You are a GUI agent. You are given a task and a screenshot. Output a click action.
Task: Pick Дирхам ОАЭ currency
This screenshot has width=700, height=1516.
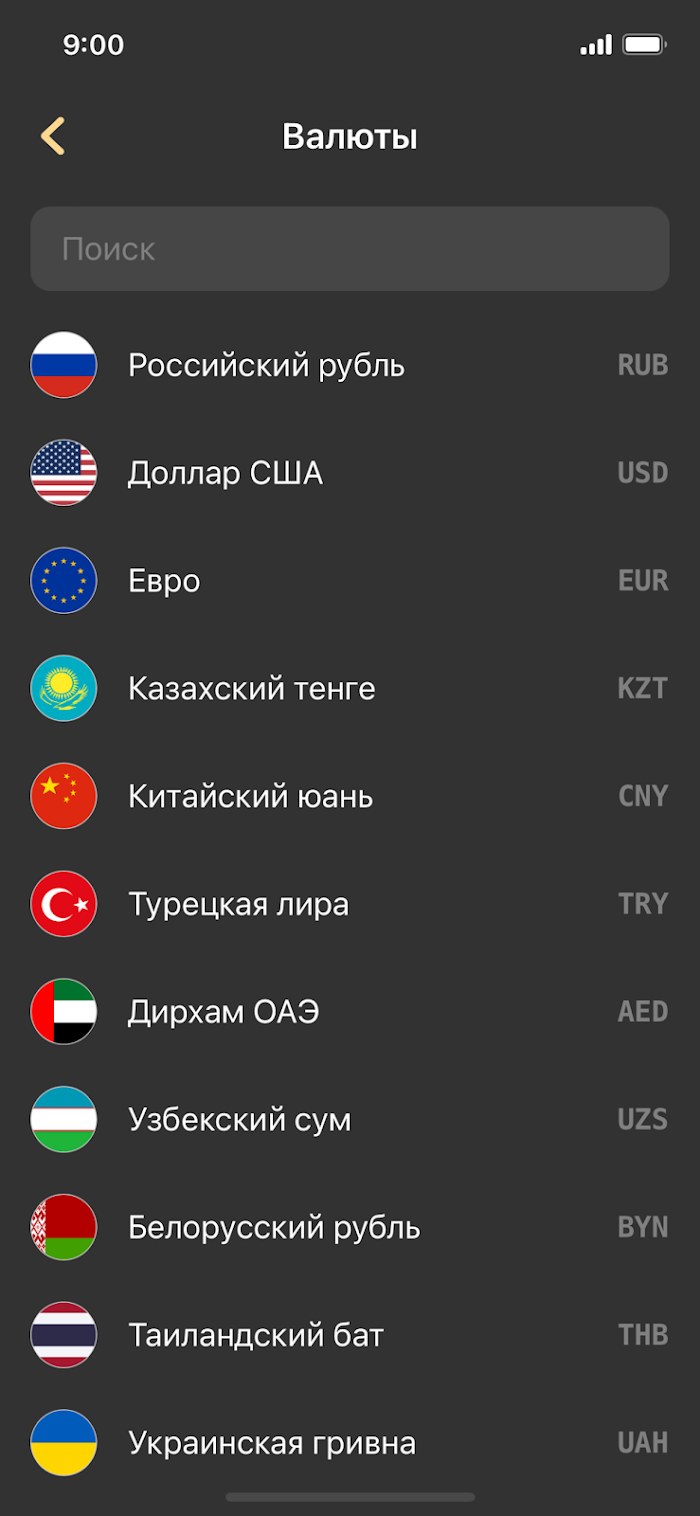(350, 1012)
